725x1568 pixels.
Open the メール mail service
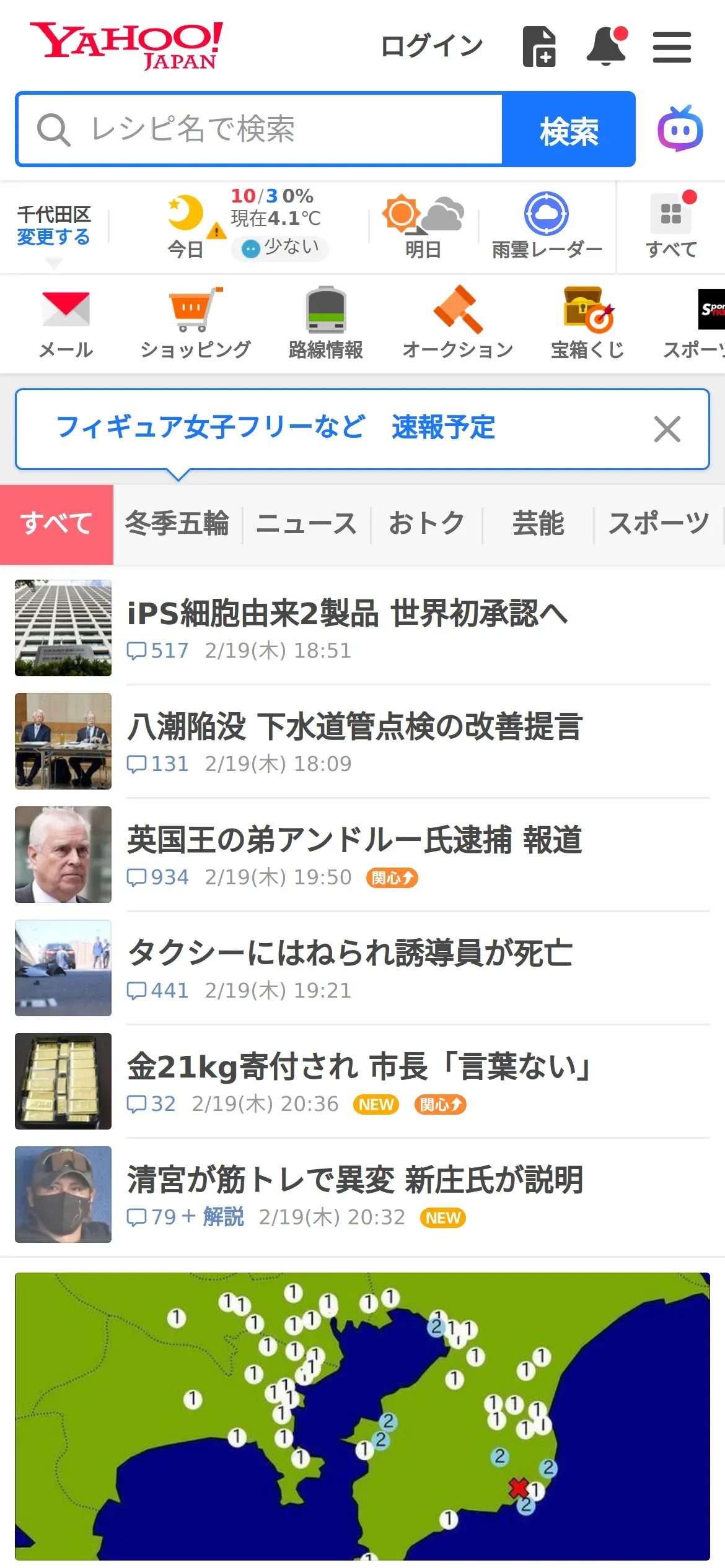pos(66,323)
